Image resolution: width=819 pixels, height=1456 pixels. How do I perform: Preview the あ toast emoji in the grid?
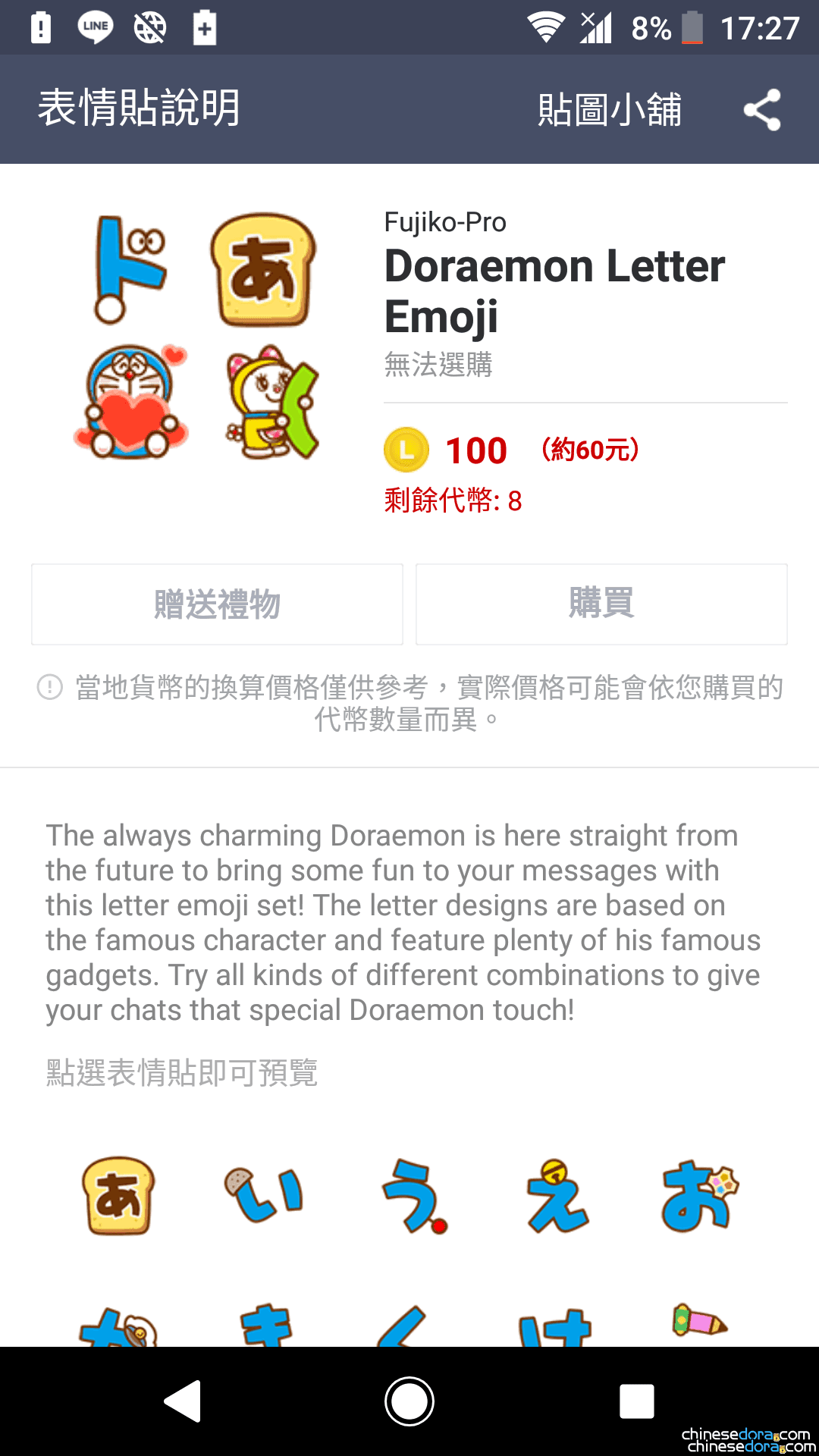point(118,1196)
